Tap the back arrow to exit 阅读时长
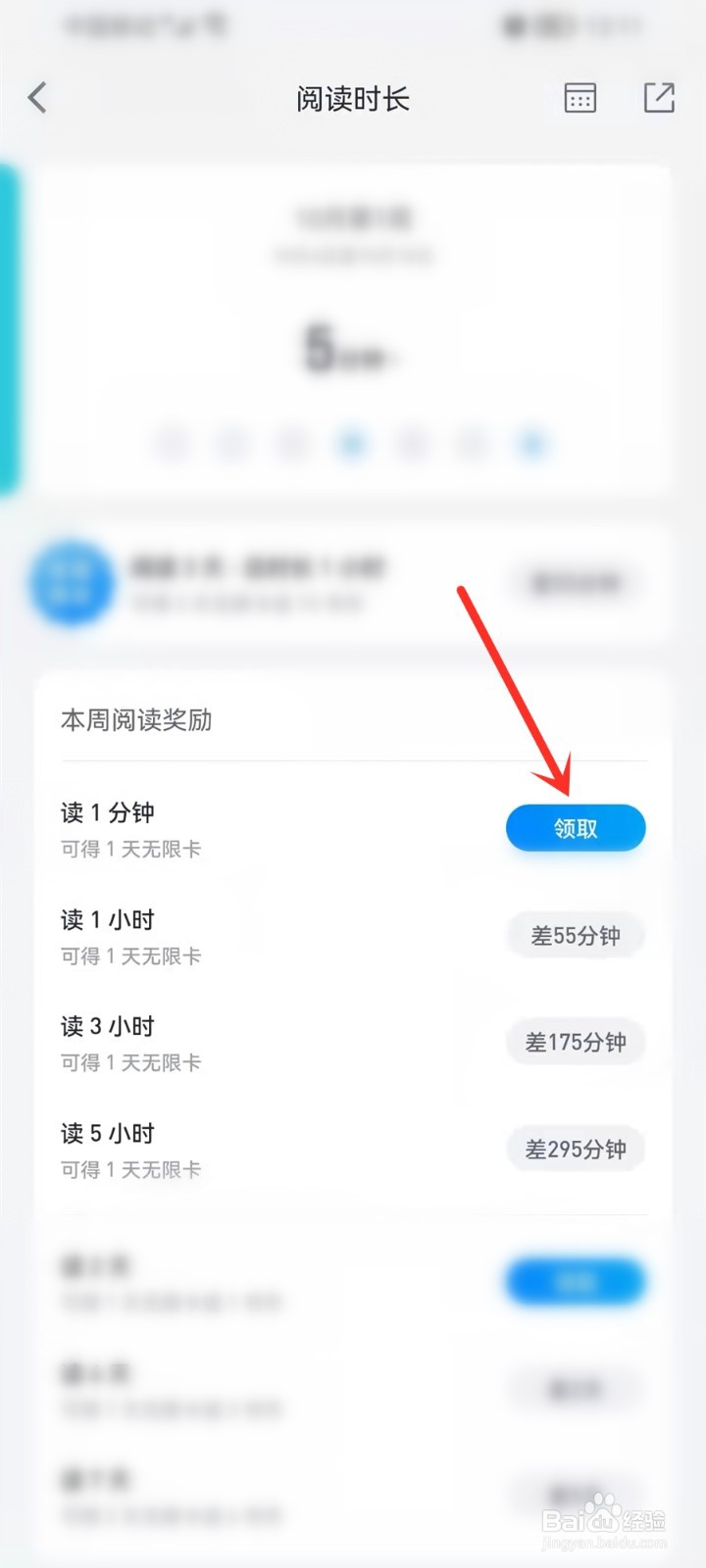 pyautogui.click(x=37, y=98)
